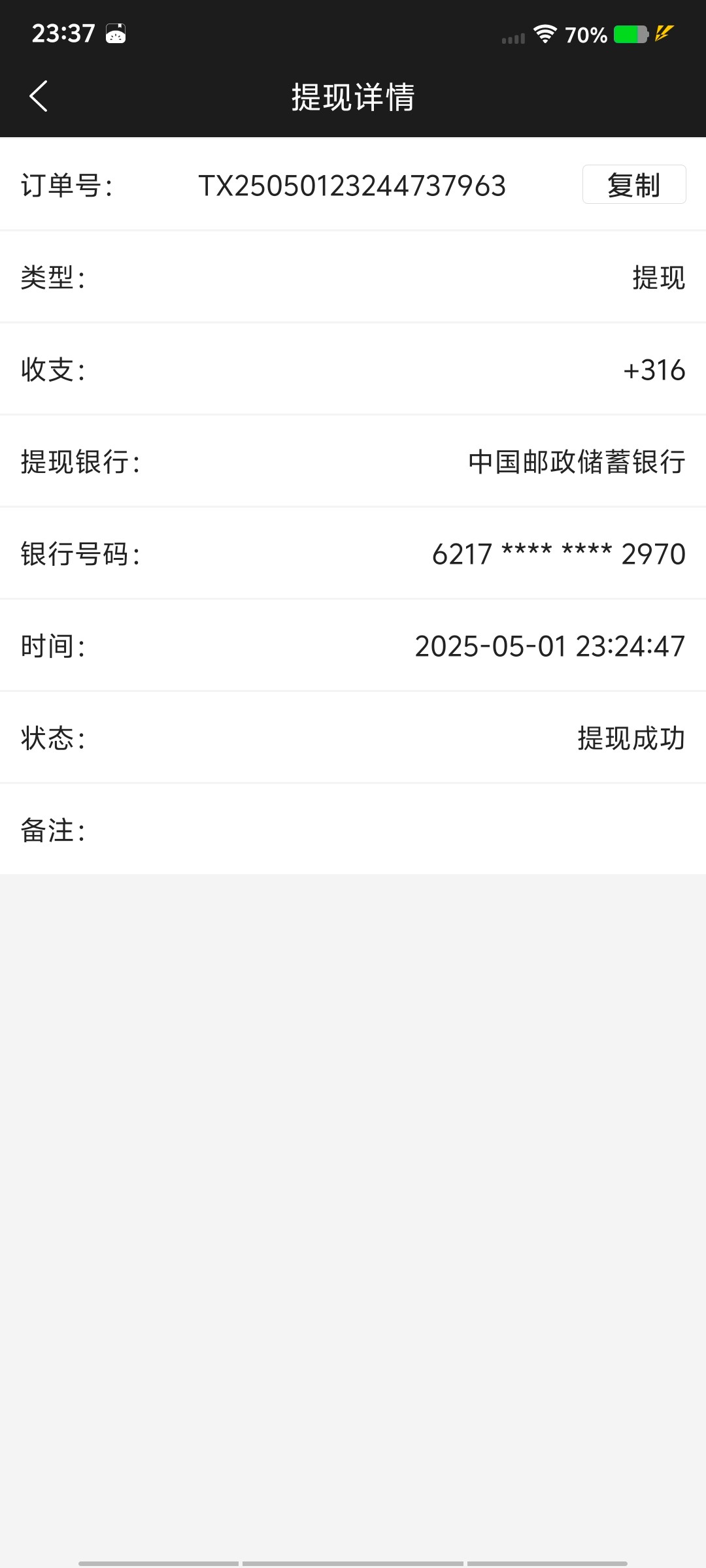The height and width of the screenshot is (1568, 706).
Task: Tap the 提现成功 status text
Action: click(630, 739)
